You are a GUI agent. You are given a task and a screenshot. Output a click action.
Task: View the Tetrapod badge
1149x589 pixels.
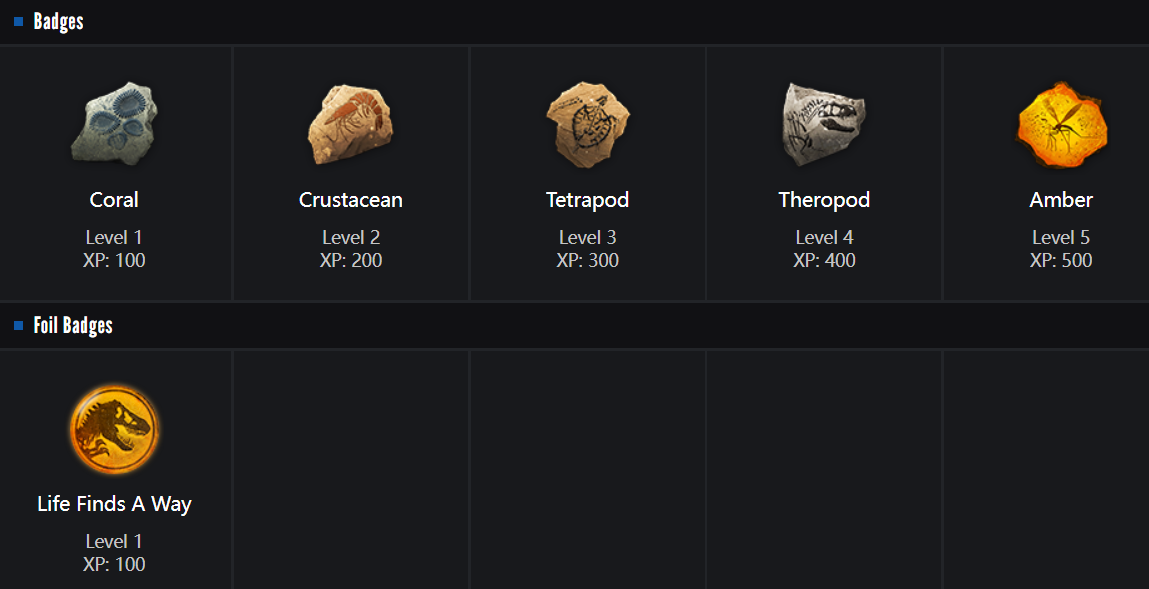coord(587,125)
